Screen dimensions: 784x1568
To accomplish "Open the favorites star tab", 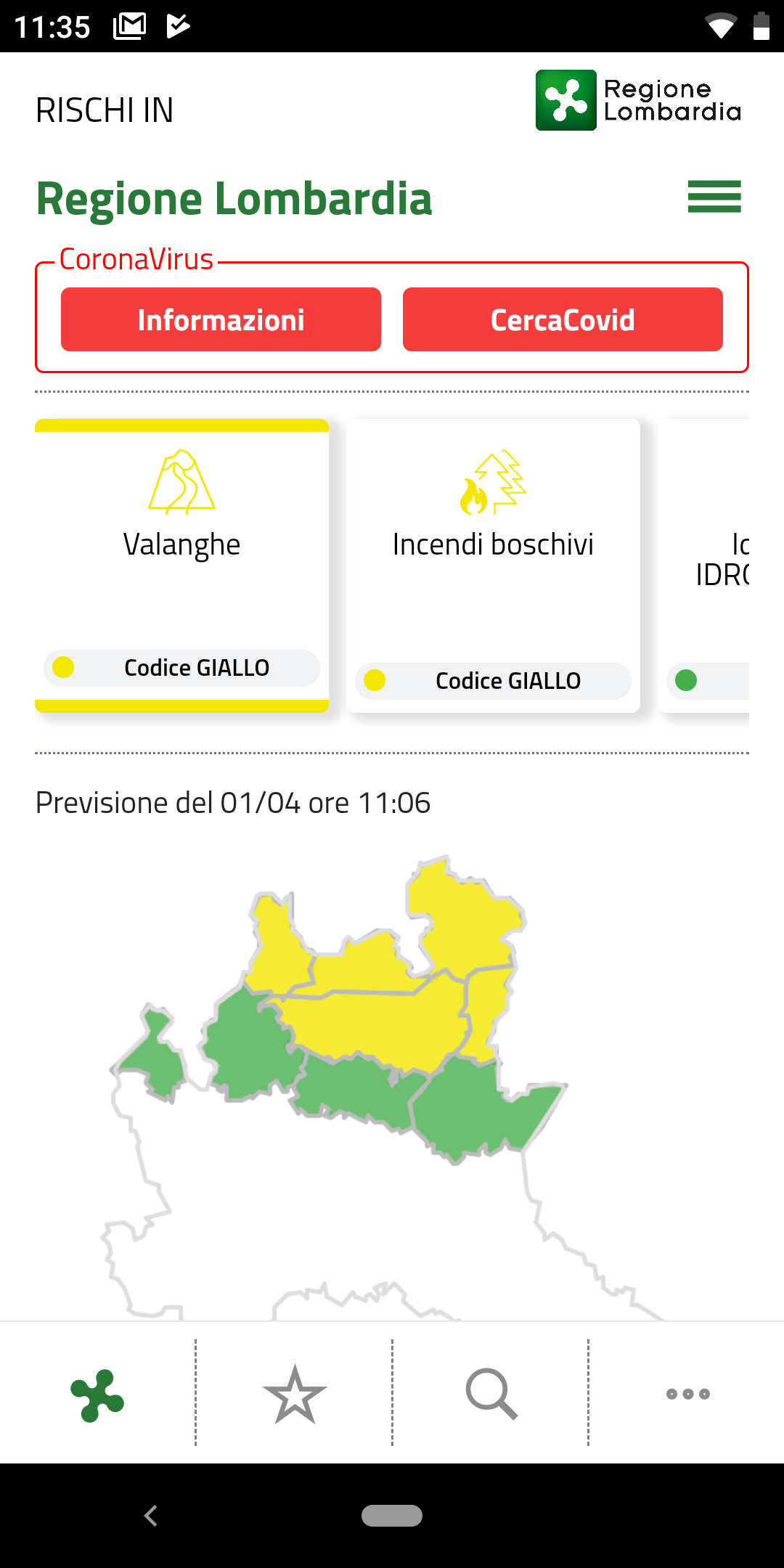I will (295, 1394).
